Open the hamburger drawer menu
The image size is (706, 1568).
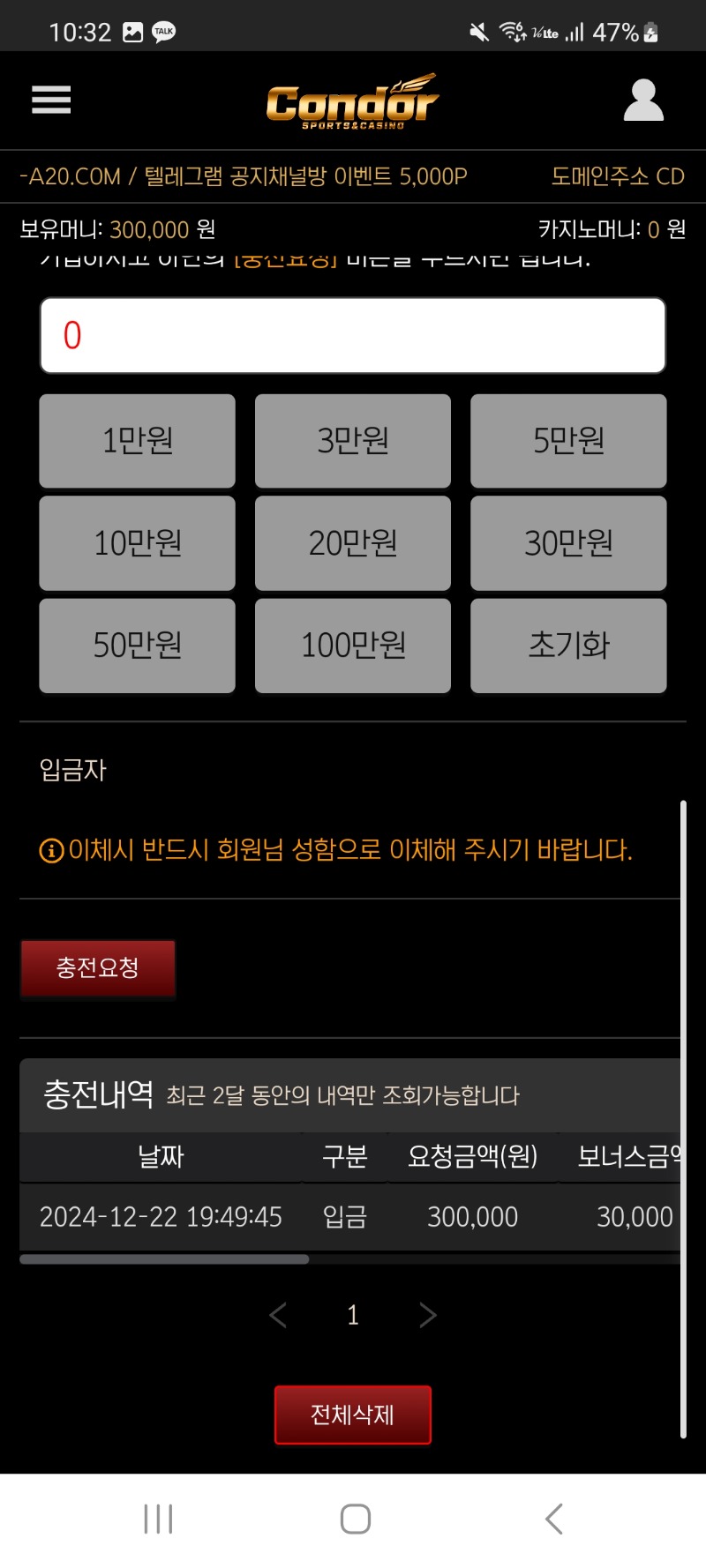51,100
